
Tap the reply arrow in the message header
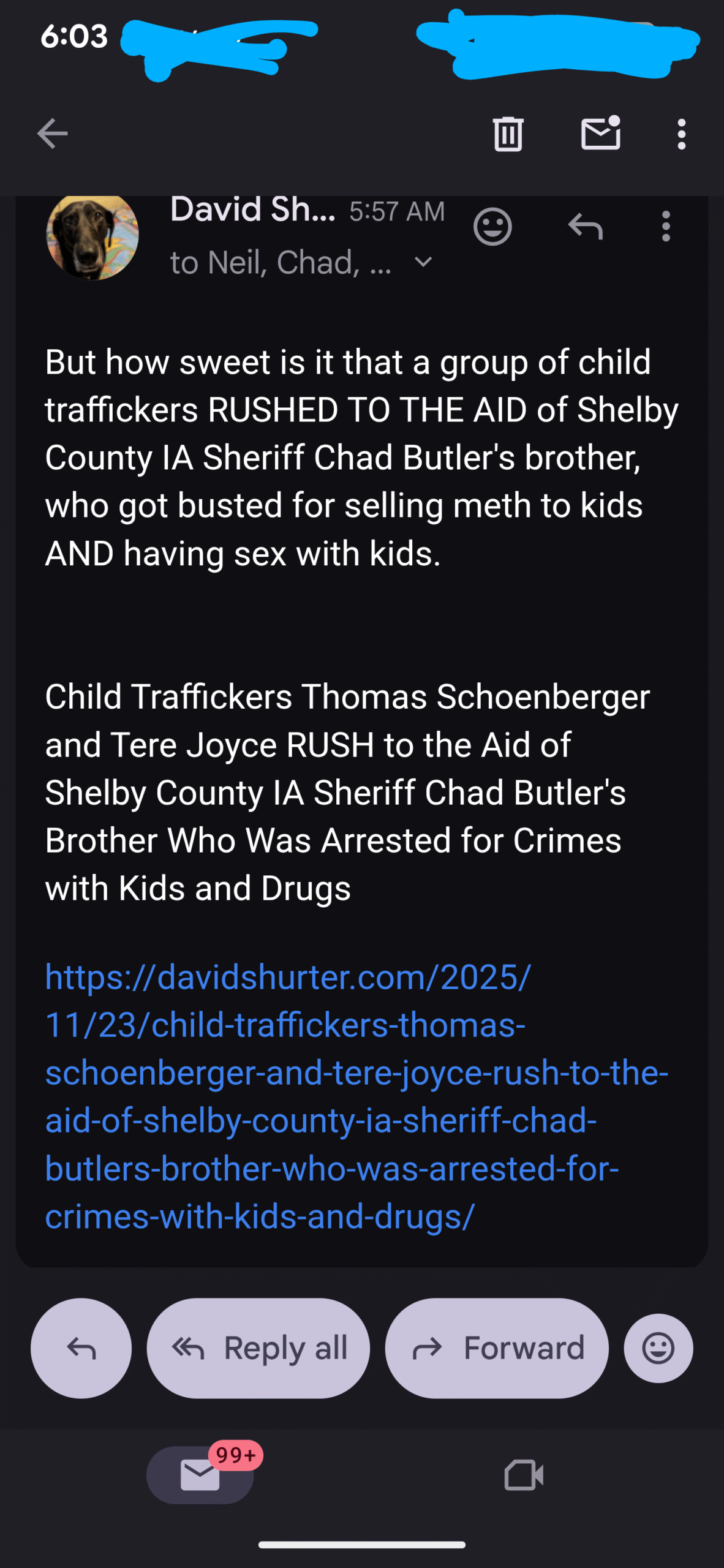(585, 227)
